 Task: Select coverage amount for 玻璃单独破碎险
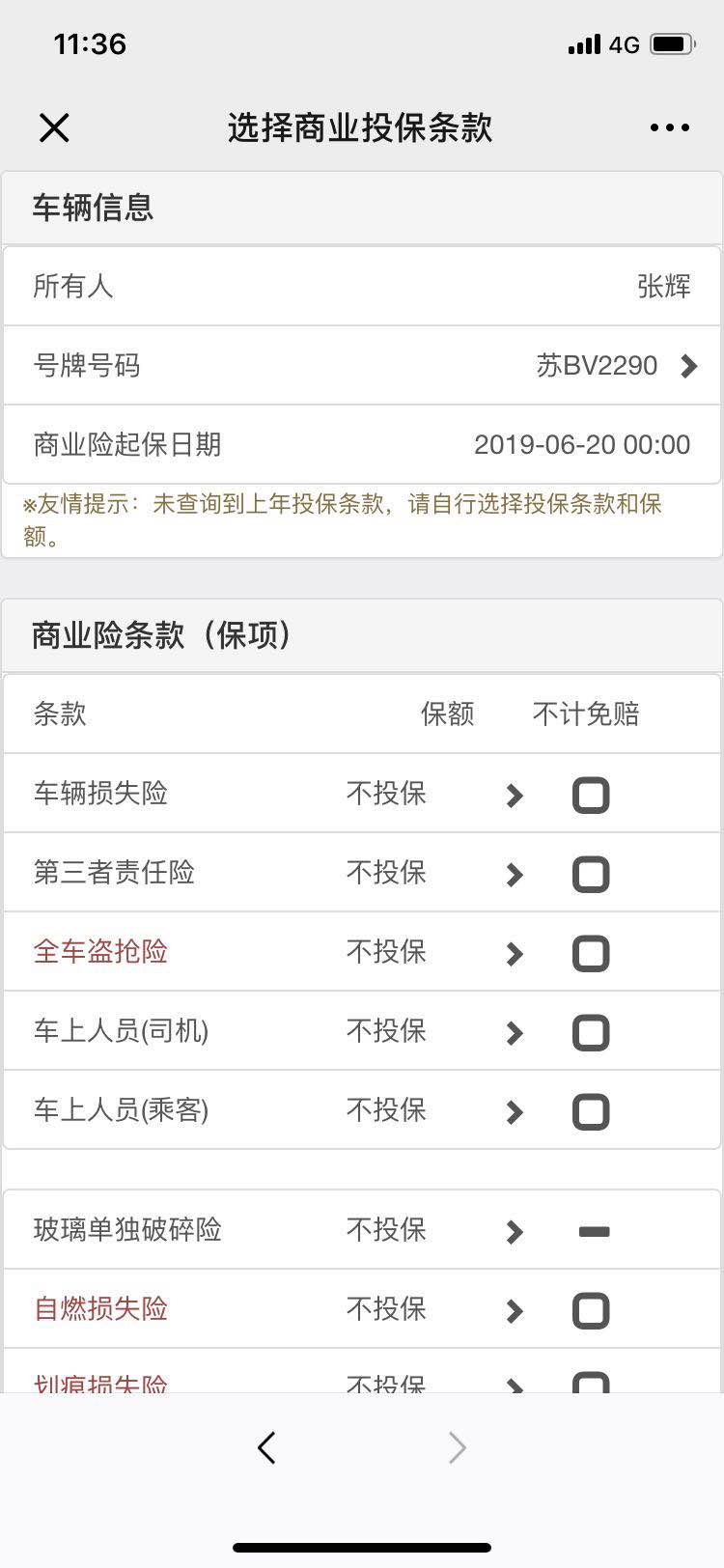432,1231
